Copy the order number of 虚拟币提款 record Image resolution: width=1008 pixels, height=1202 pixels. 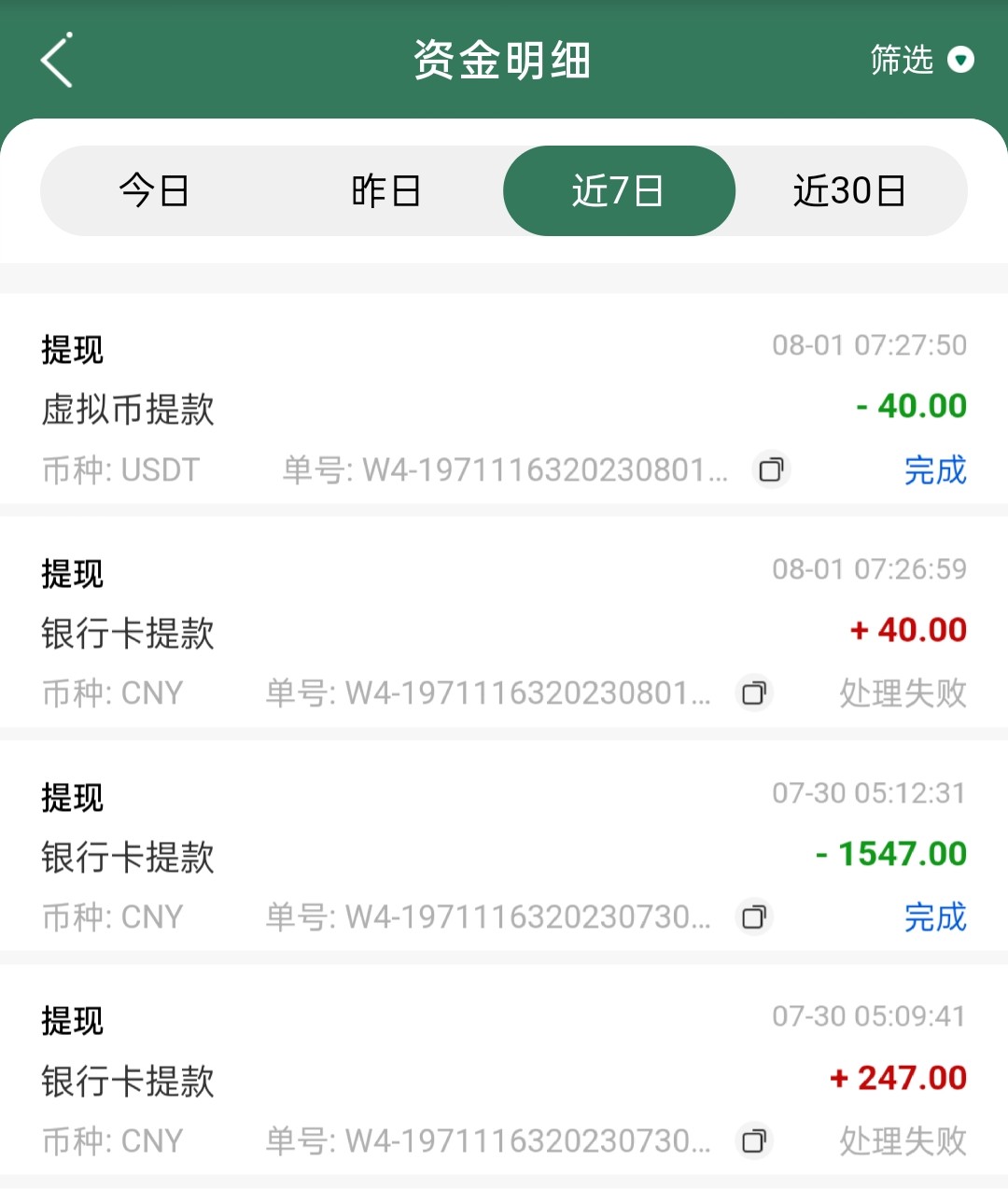tap(771, 469)
